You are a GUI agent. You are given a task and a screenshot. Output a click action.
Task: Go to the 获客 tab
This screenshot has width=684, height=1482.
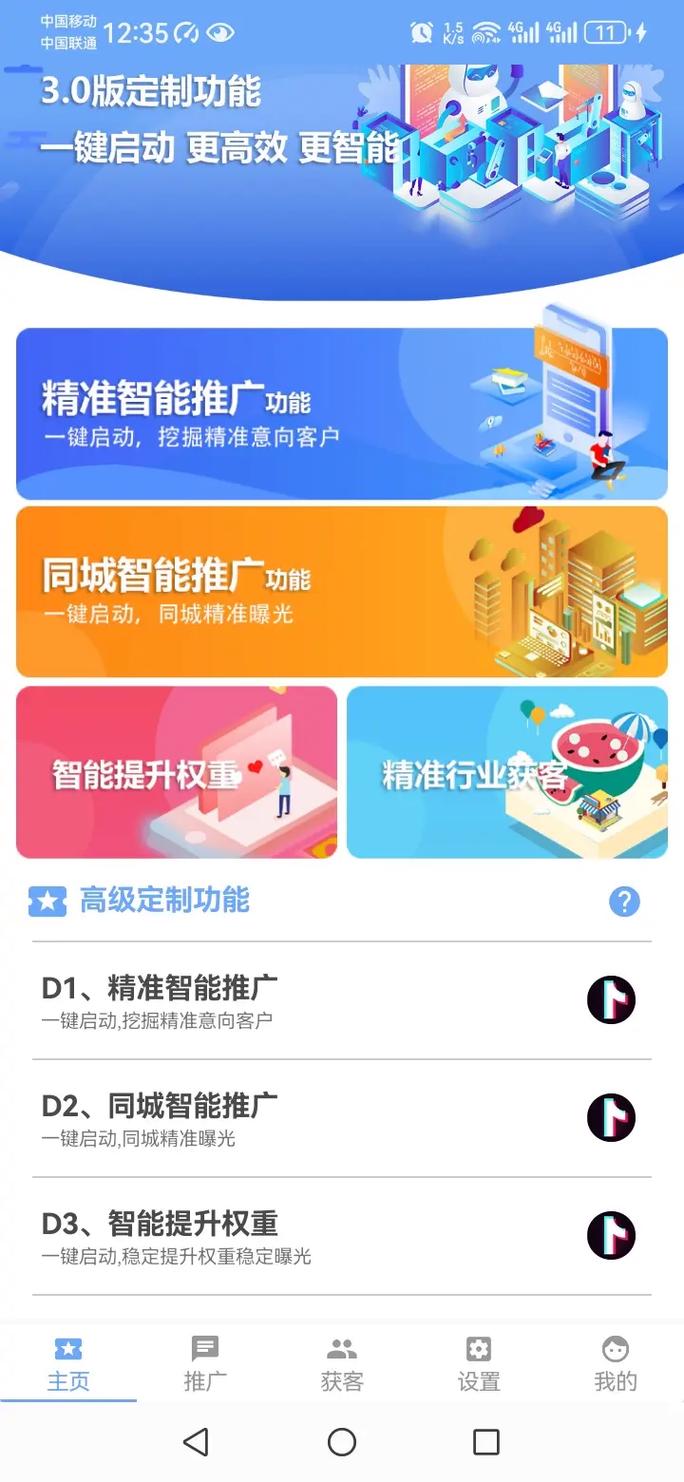(342, 1364)
